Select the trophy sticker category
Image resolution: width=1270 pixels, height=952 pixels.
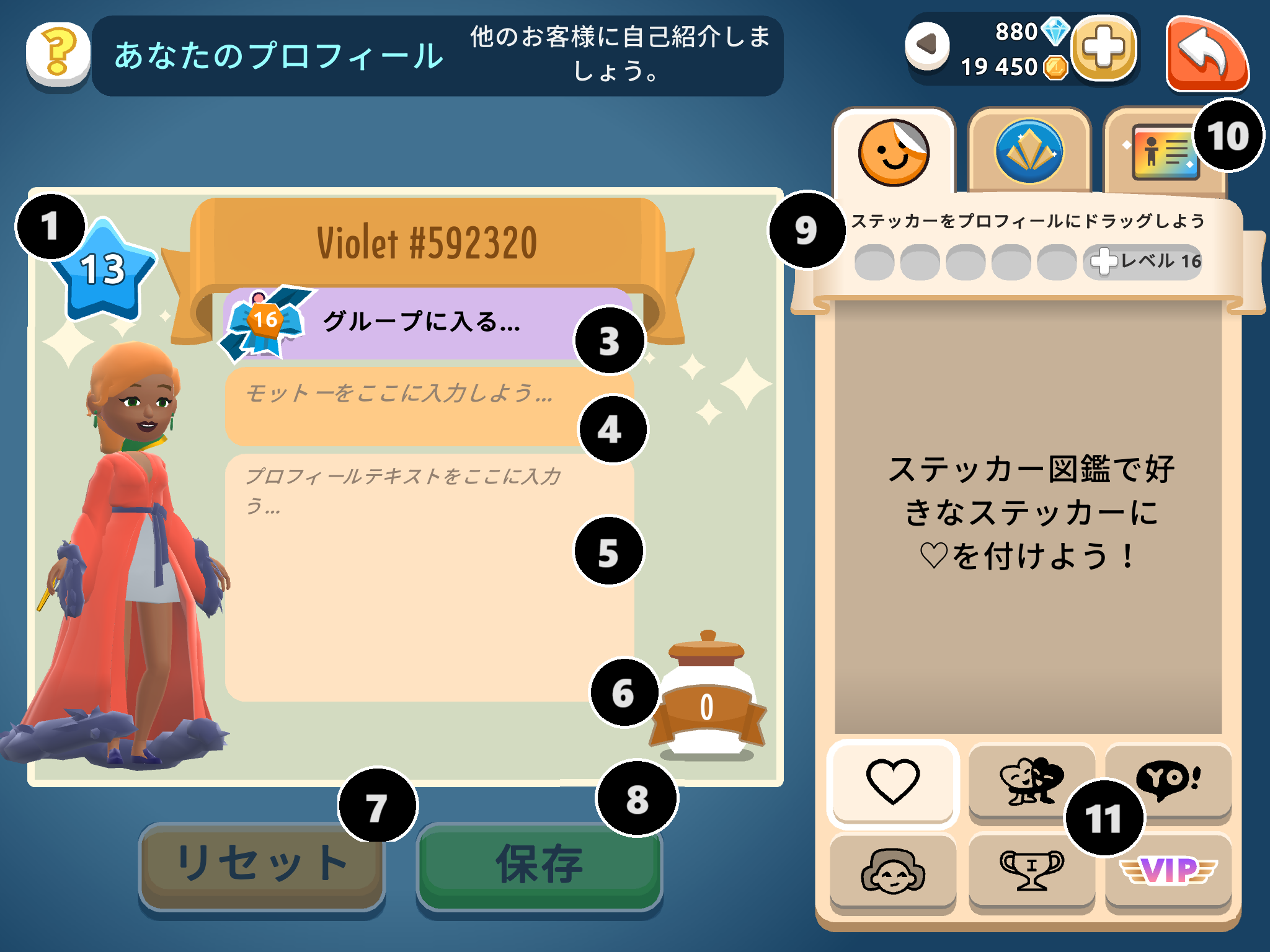click(x=1031, y=870)
